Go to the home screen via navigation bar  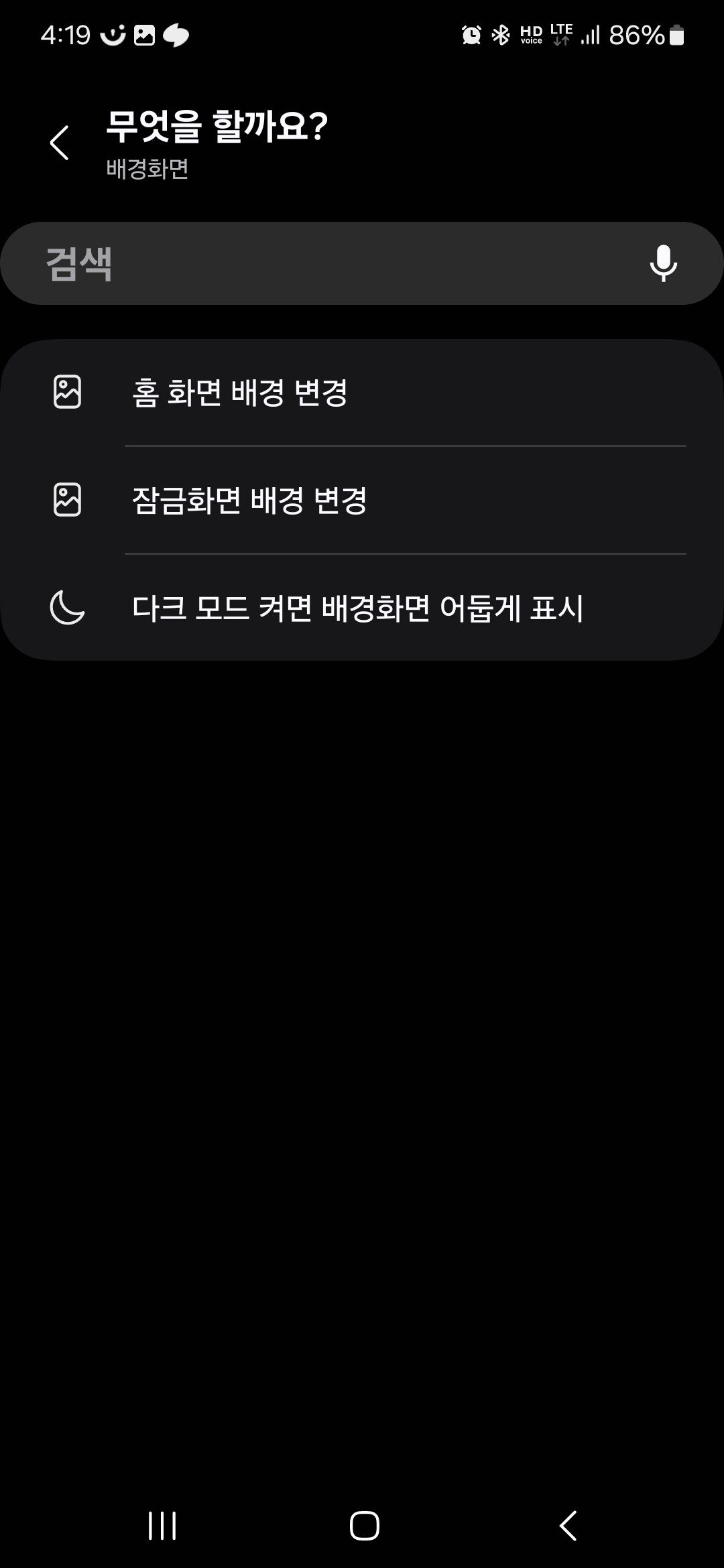[x=364, y=1526]
